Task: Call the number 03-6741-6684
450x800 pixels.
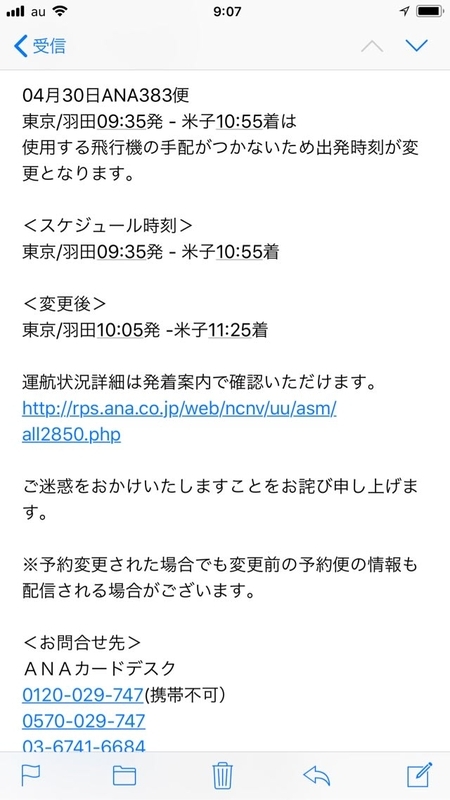Action: click(x=84, y=745)
